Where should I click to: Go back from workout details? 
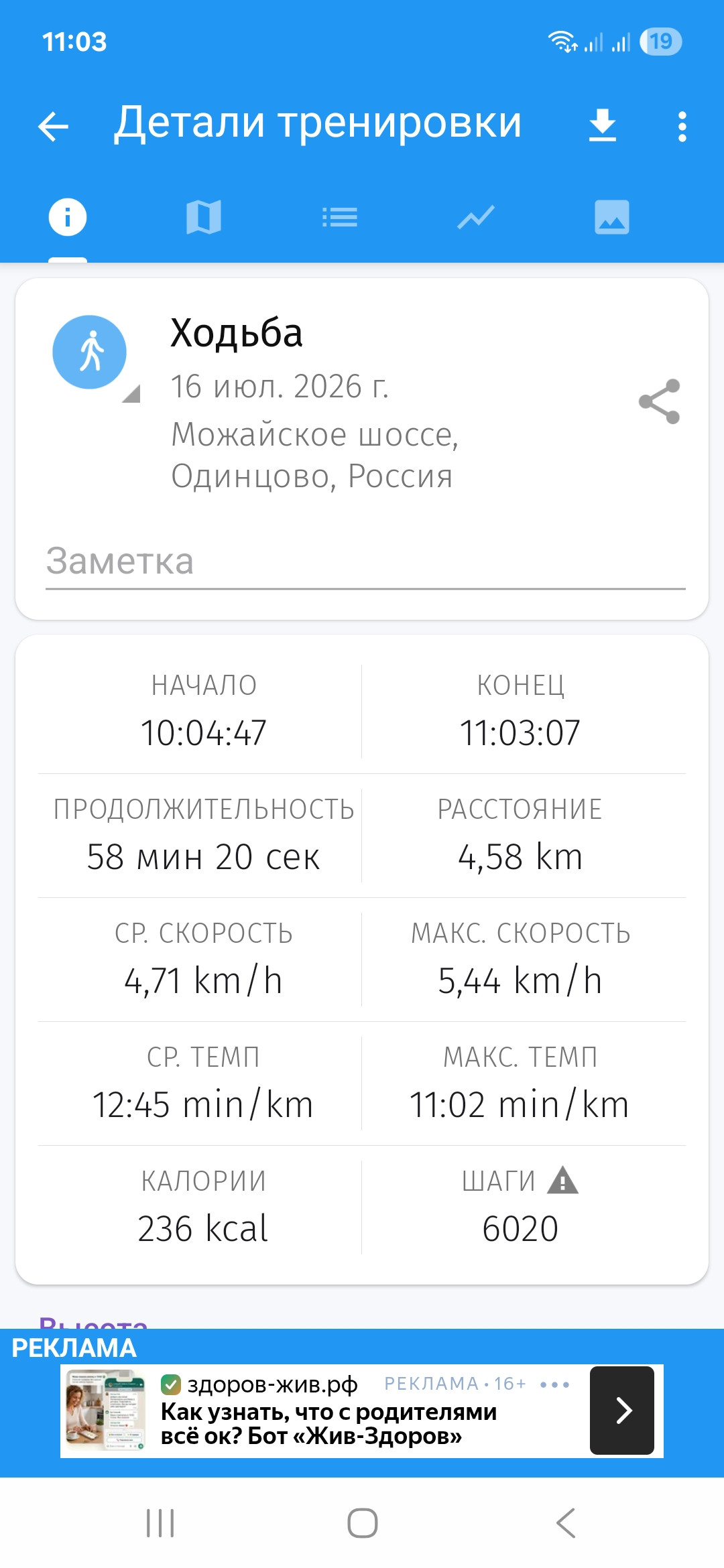[54, 125]
